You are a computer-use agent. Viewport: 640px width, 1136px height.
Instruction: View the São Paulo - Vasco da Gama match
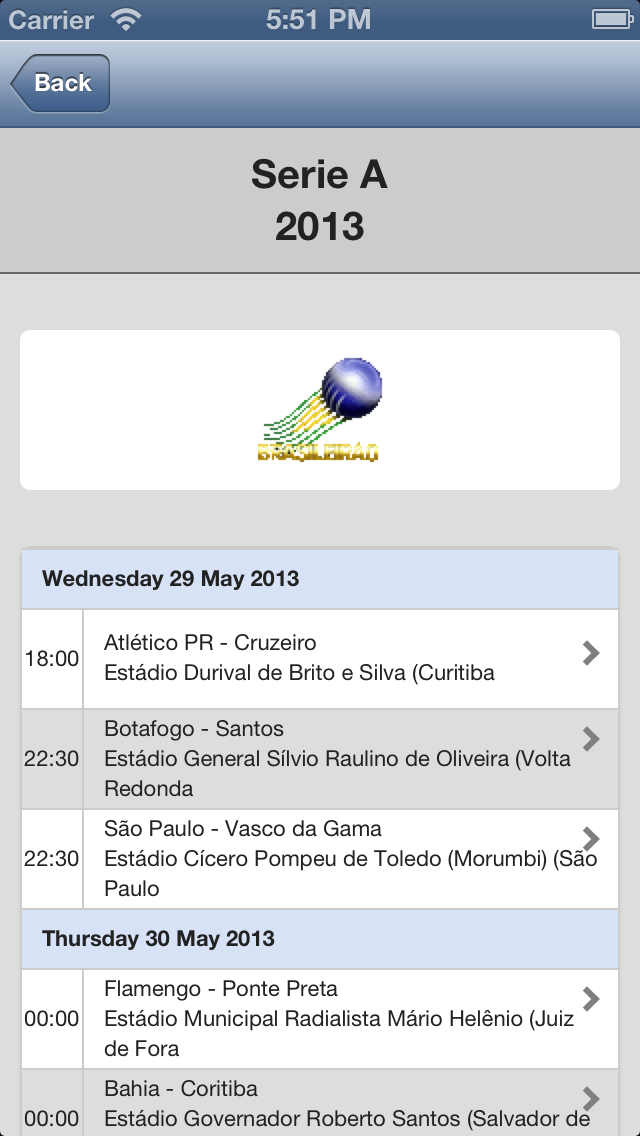pos(320,859)
